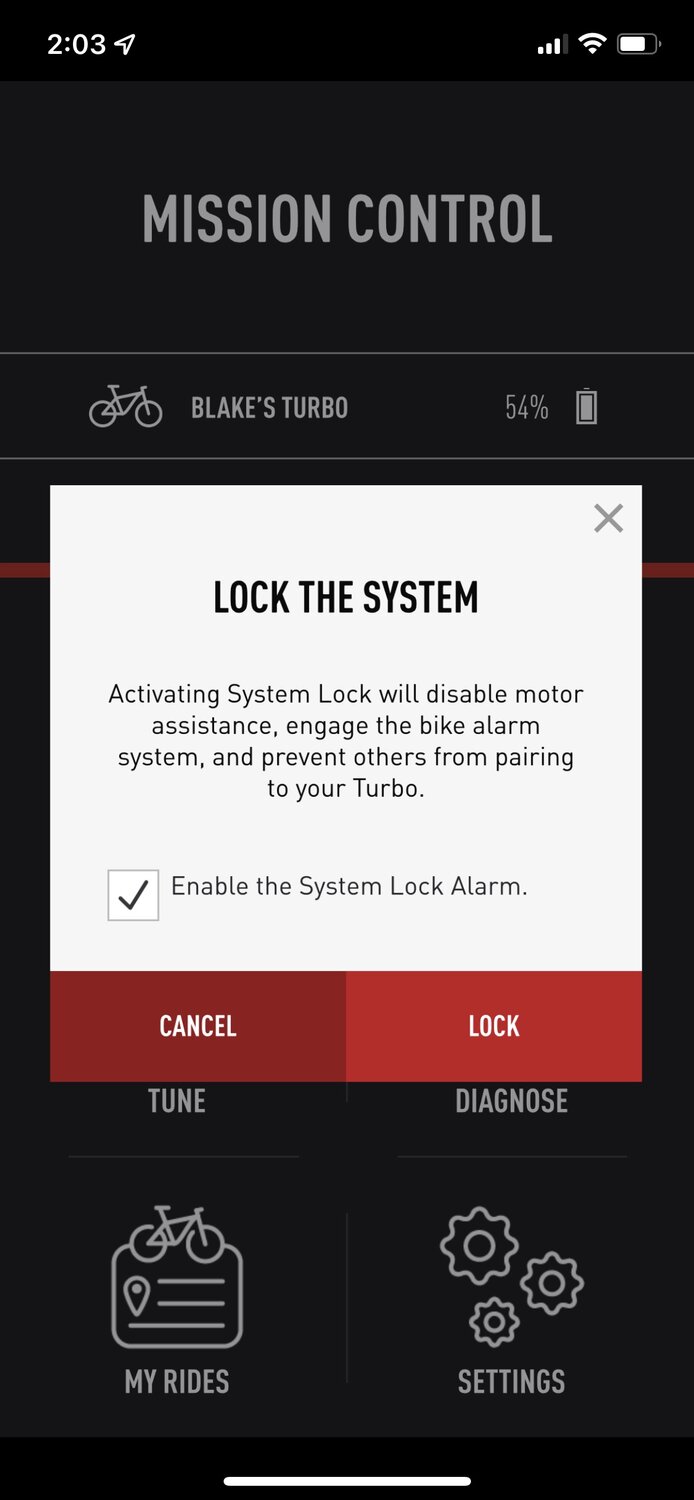Select Blake's Turbo bike row
Viewport: 694px width, 1500px height.
point(346,407)
